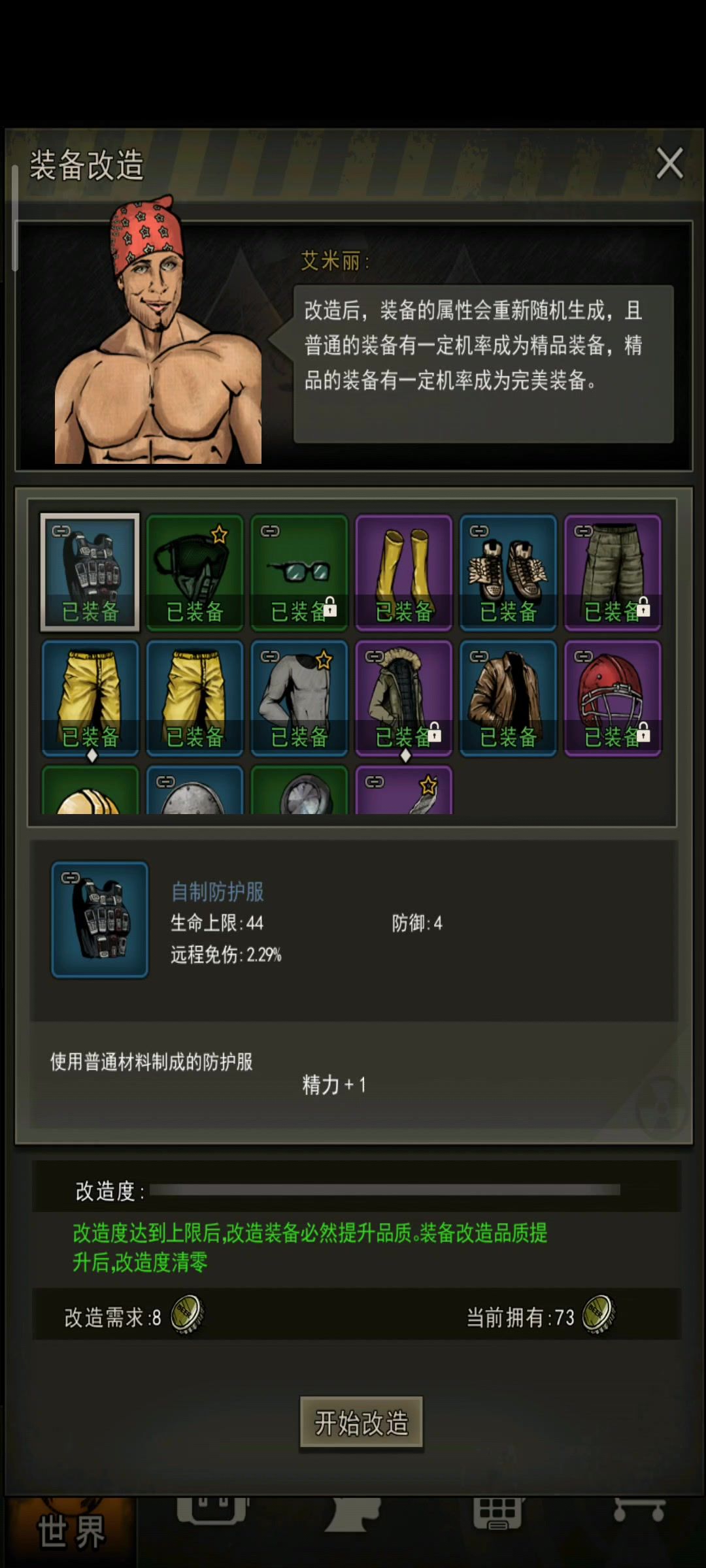Select the tactical vest item in grid
Viewport: 706px width, 1568px height.
[90, 572]
